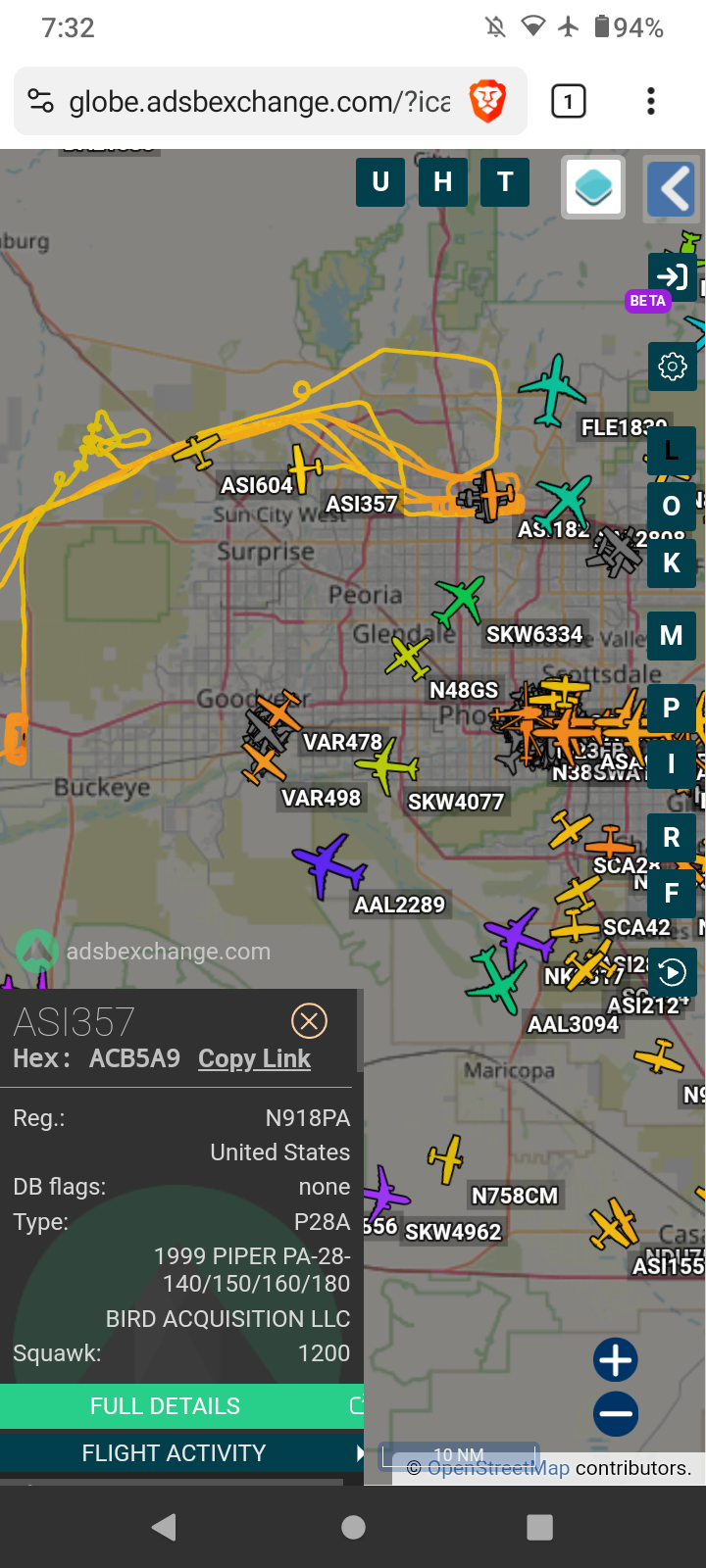Close the ASI357 info panel
The width and height of the screenshot is (706, 1568).
309,1021
